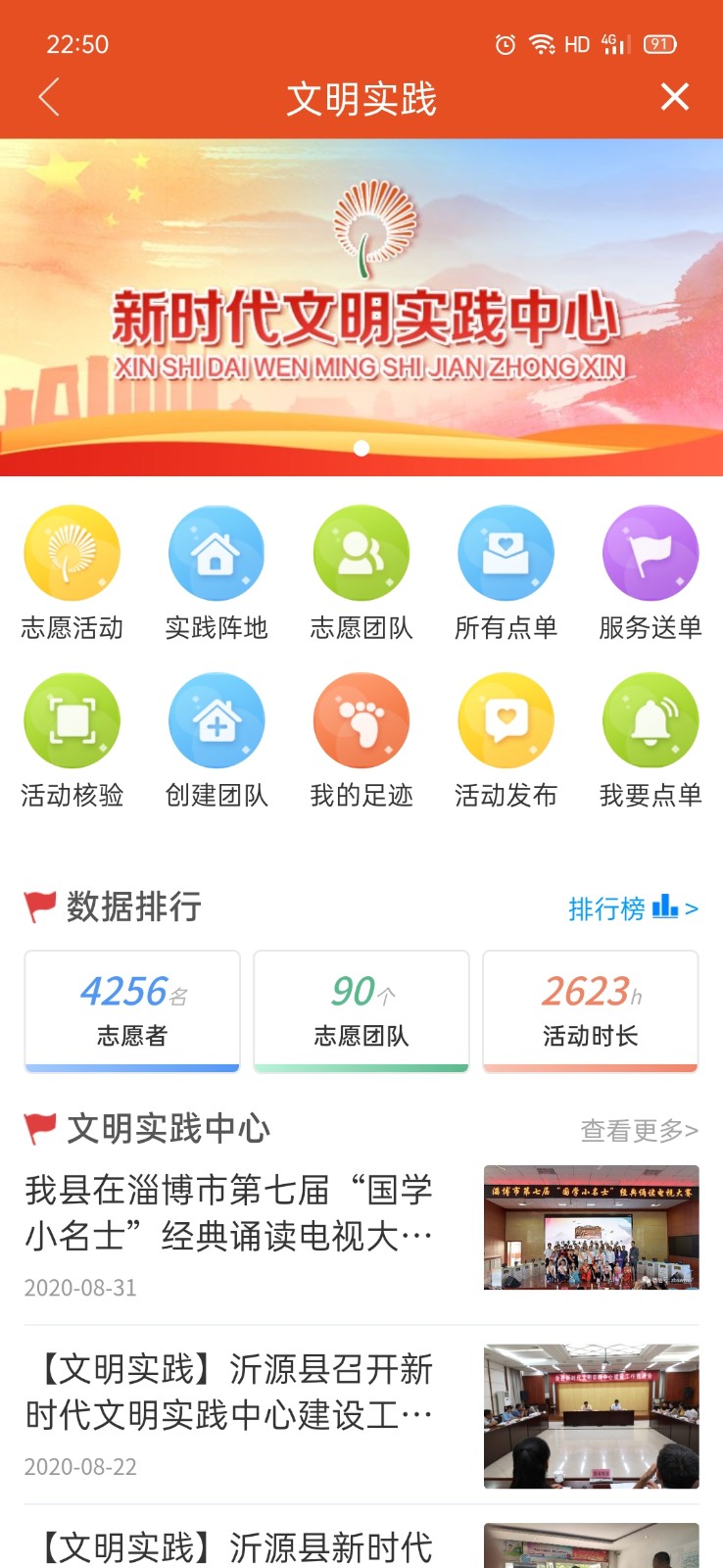Open the 90 个 志愿团队 data card
Screen dimensions: 723x1568
point(361,1010)
